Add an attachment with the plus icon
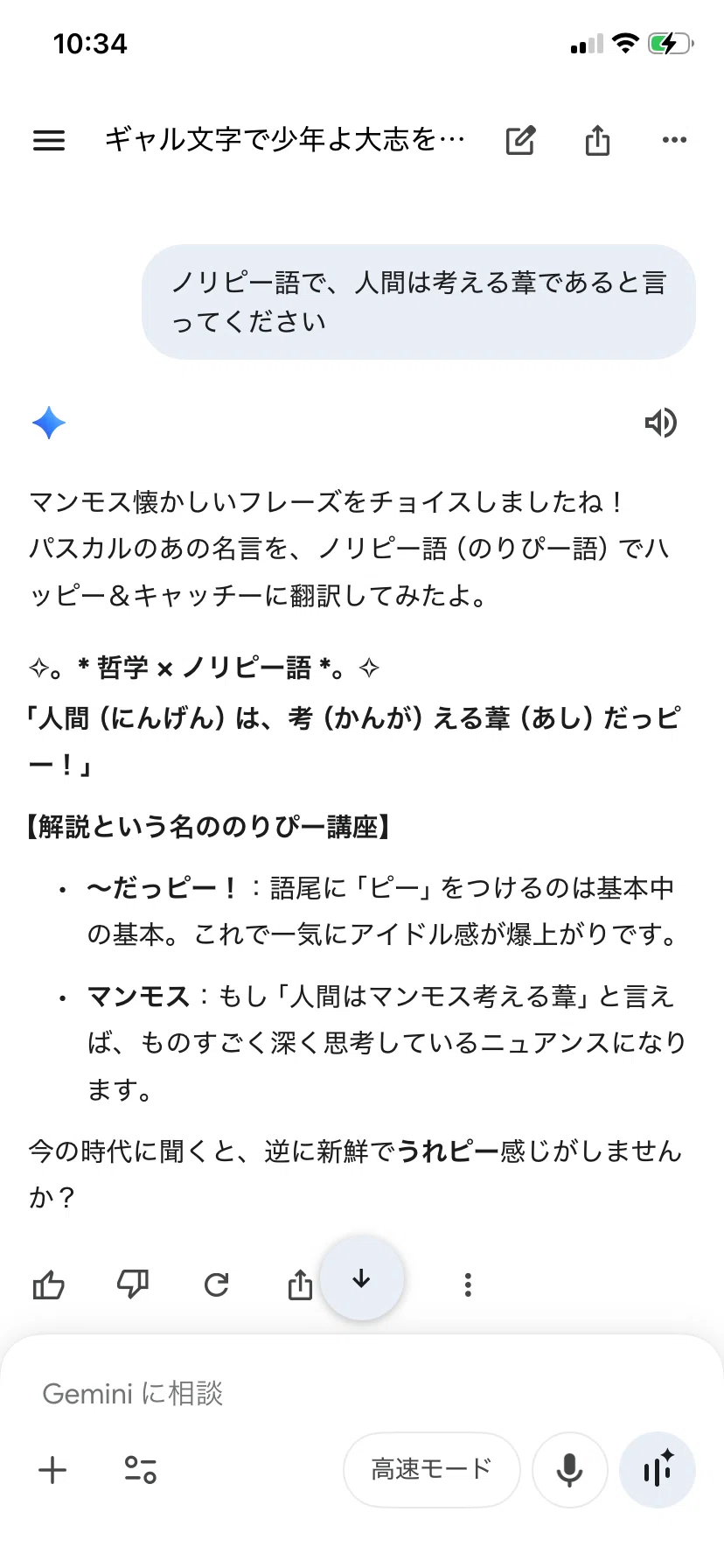Viewport: 724px width, 1568px height. (52, 1470)
